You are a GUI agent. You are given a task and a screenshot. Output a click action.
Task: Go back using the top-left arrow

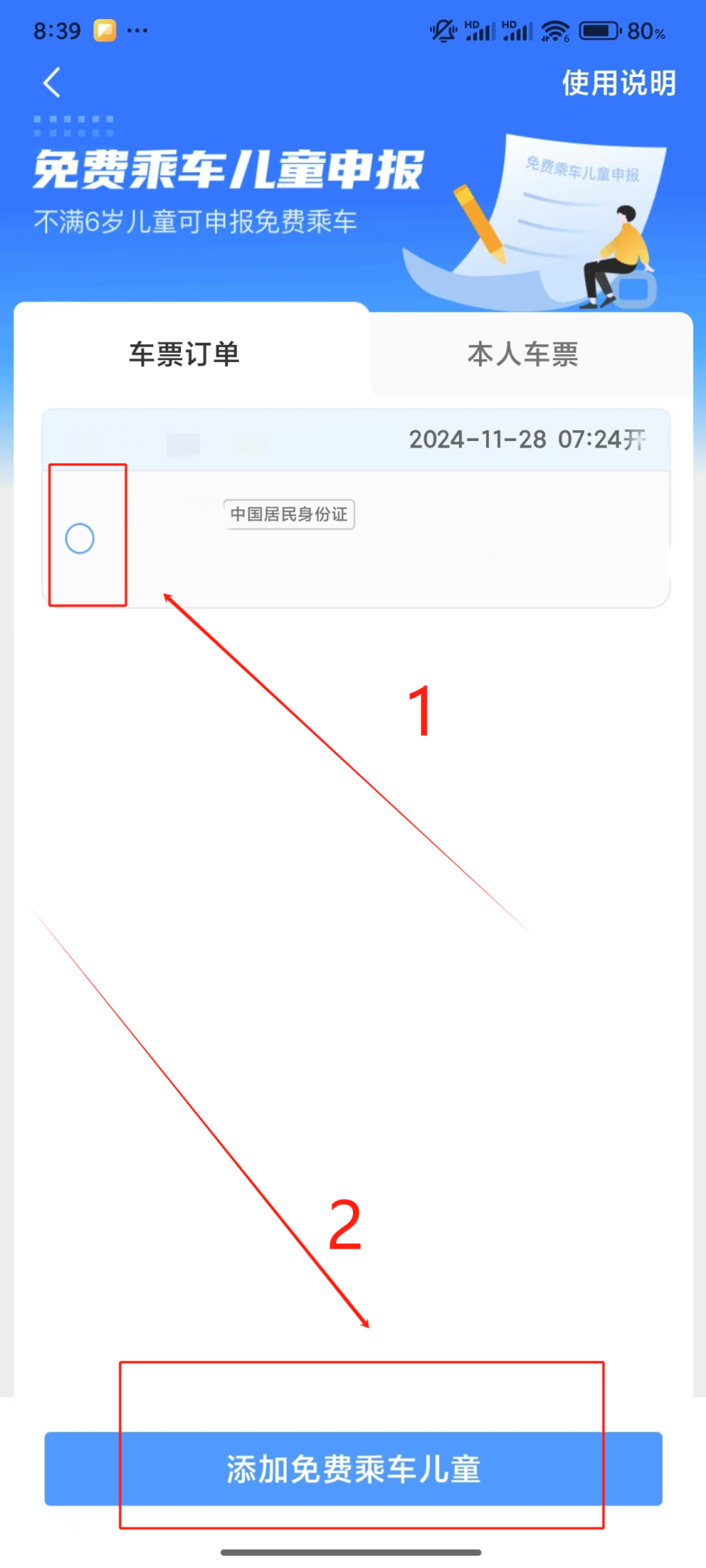52,83
